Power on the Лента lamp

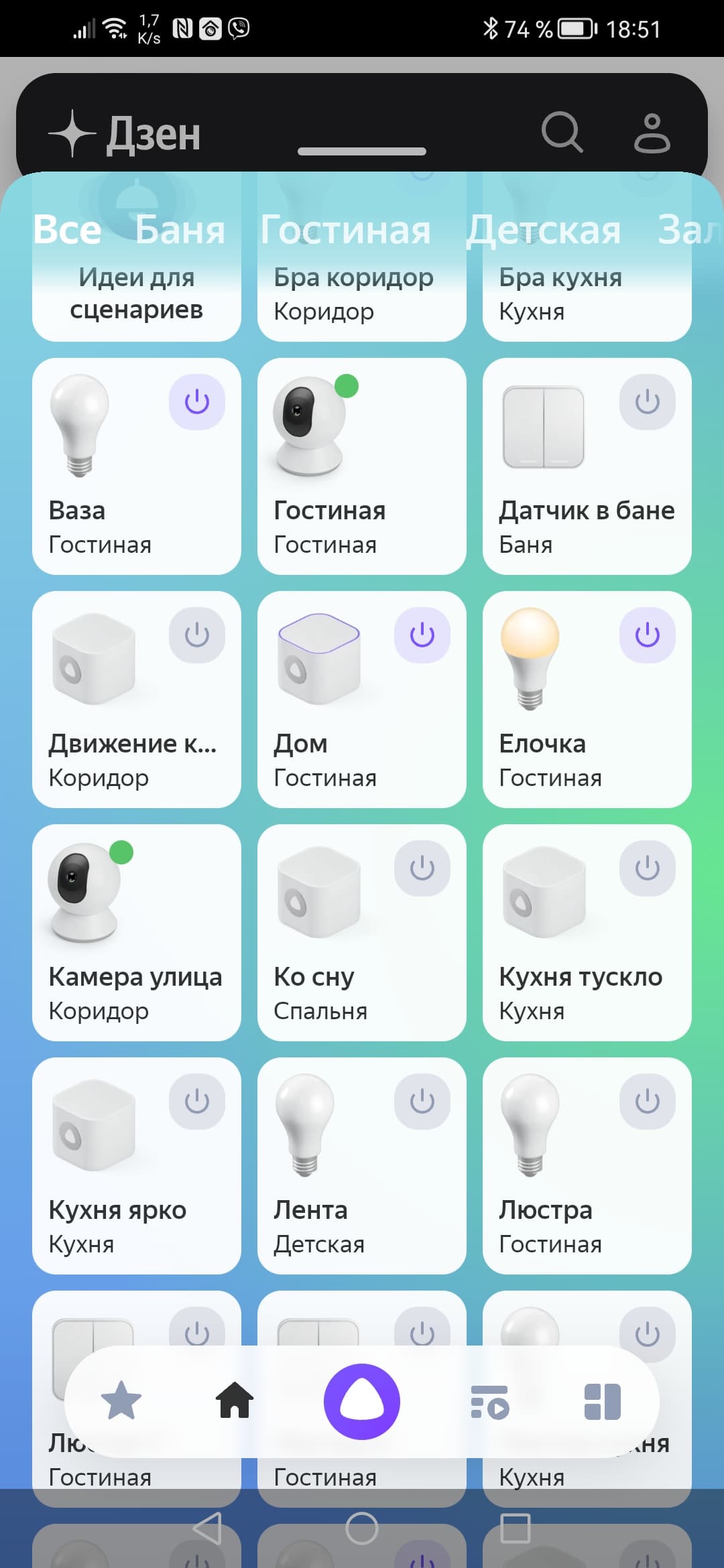(x=422, y=1102)
